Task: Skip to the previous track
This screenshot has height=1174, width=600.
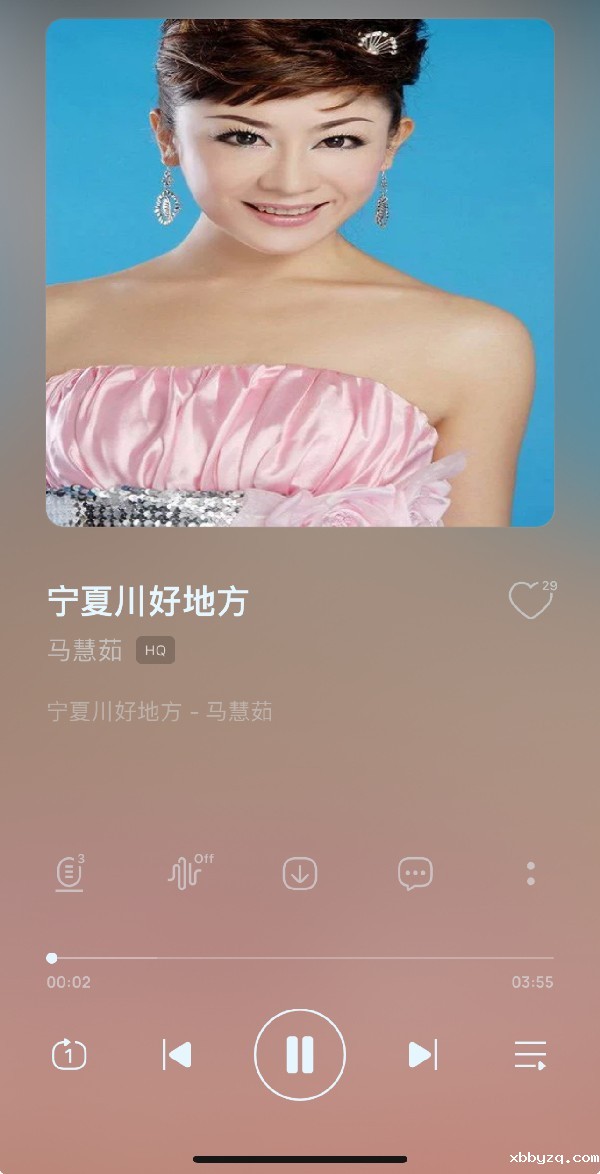Action: 177,1055
